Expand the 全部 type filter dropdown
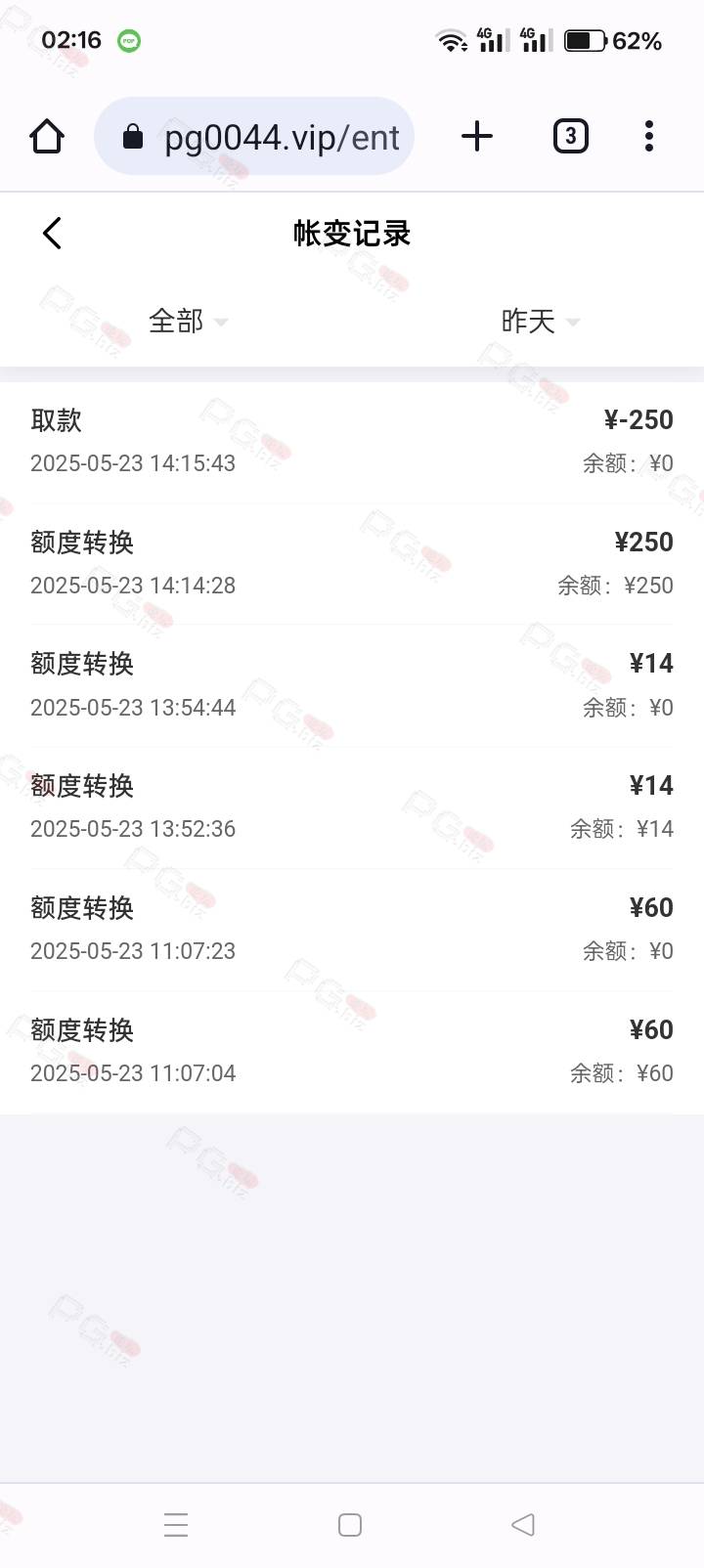This screenshot has width=704, height=1568. click(x=188, y=322)
